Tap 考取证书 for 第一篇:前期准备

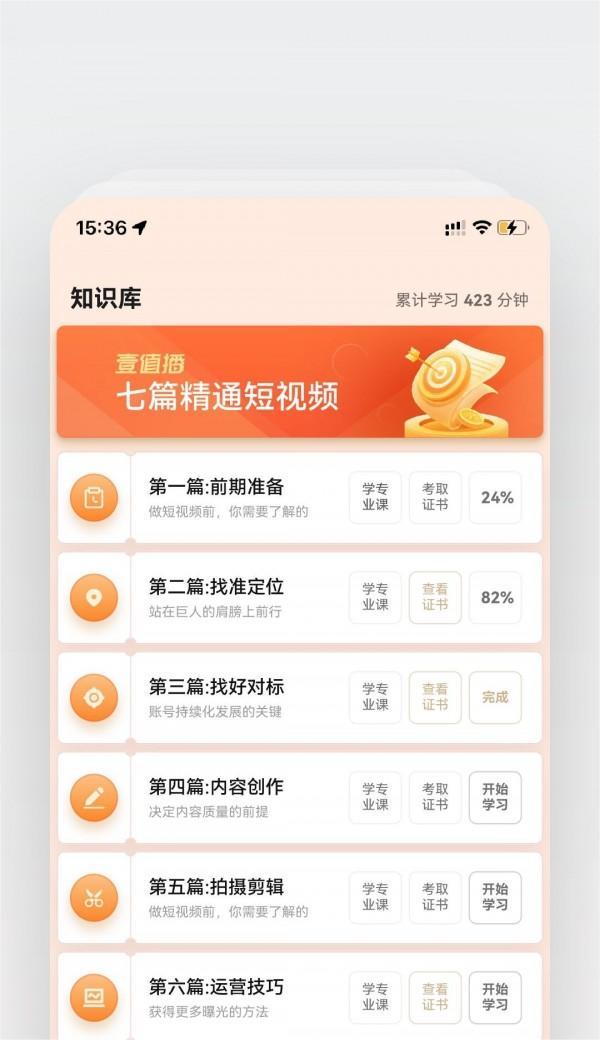point(435,497)
